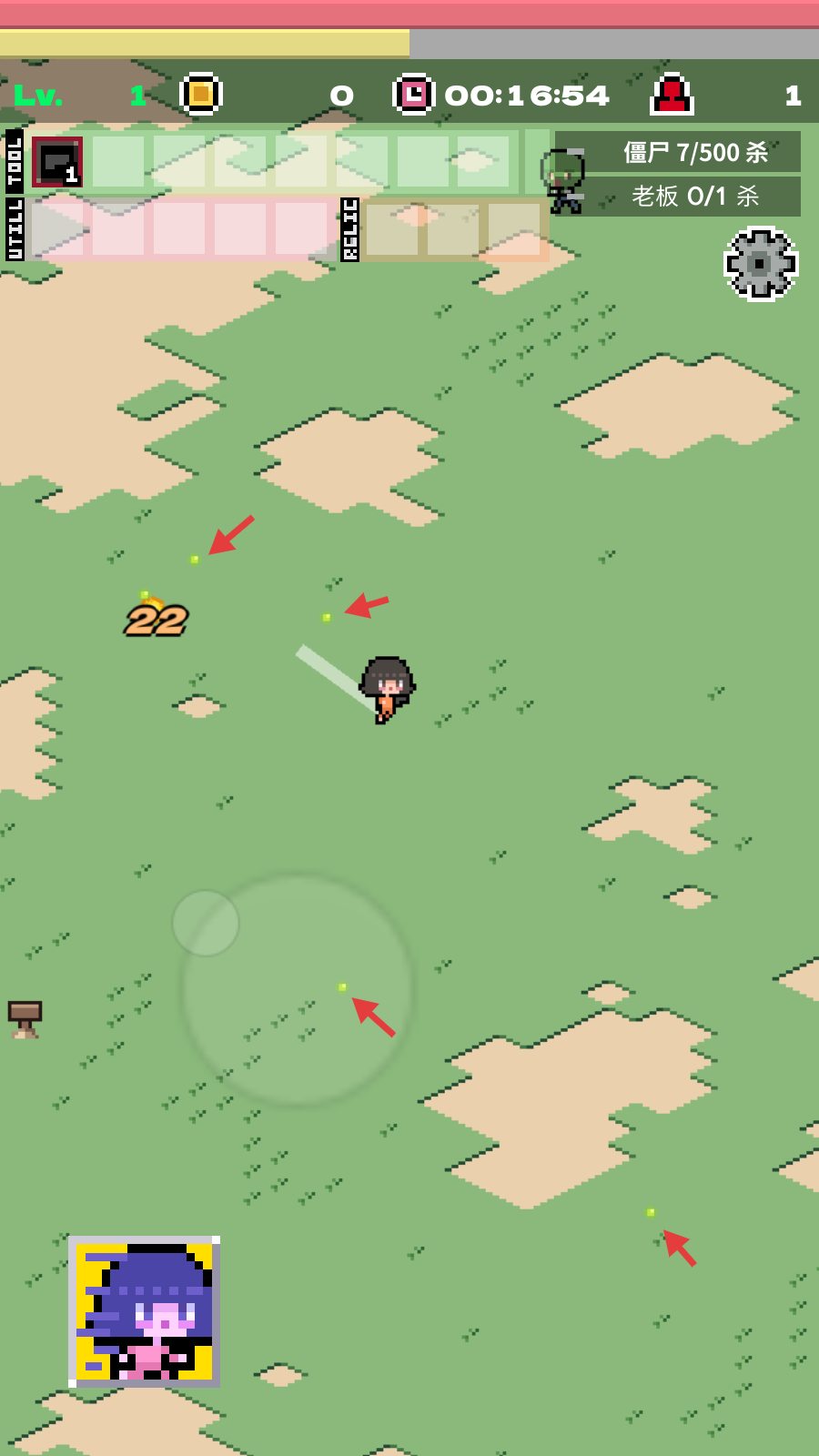Image resolution: width=819 pixels, height=1456 pixels.
Task: Tap the purple-haired character skill portrait
Action: click(x=145, y=1311)
